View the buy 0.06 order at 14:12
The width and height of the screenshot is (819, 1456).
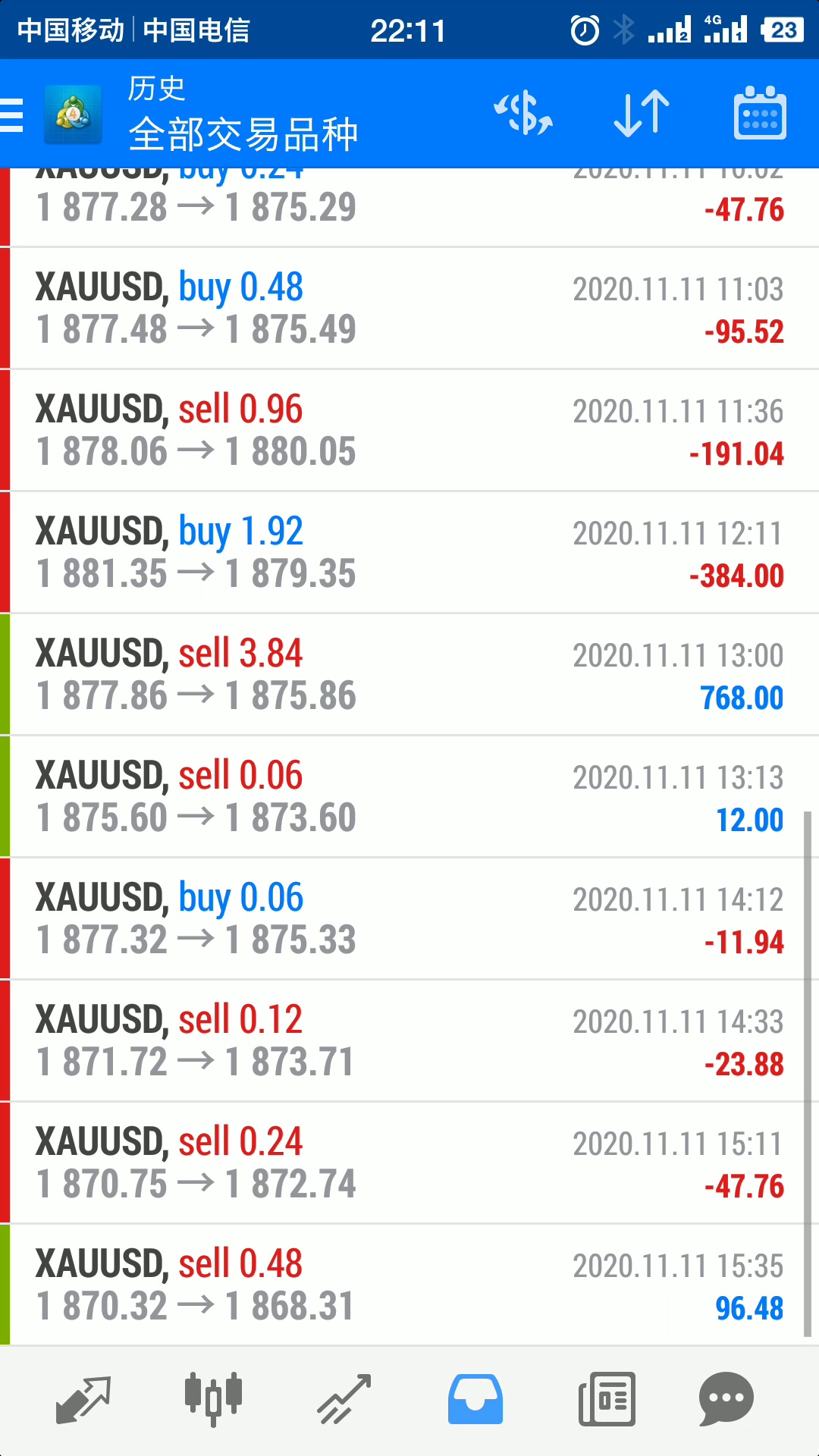409,918
